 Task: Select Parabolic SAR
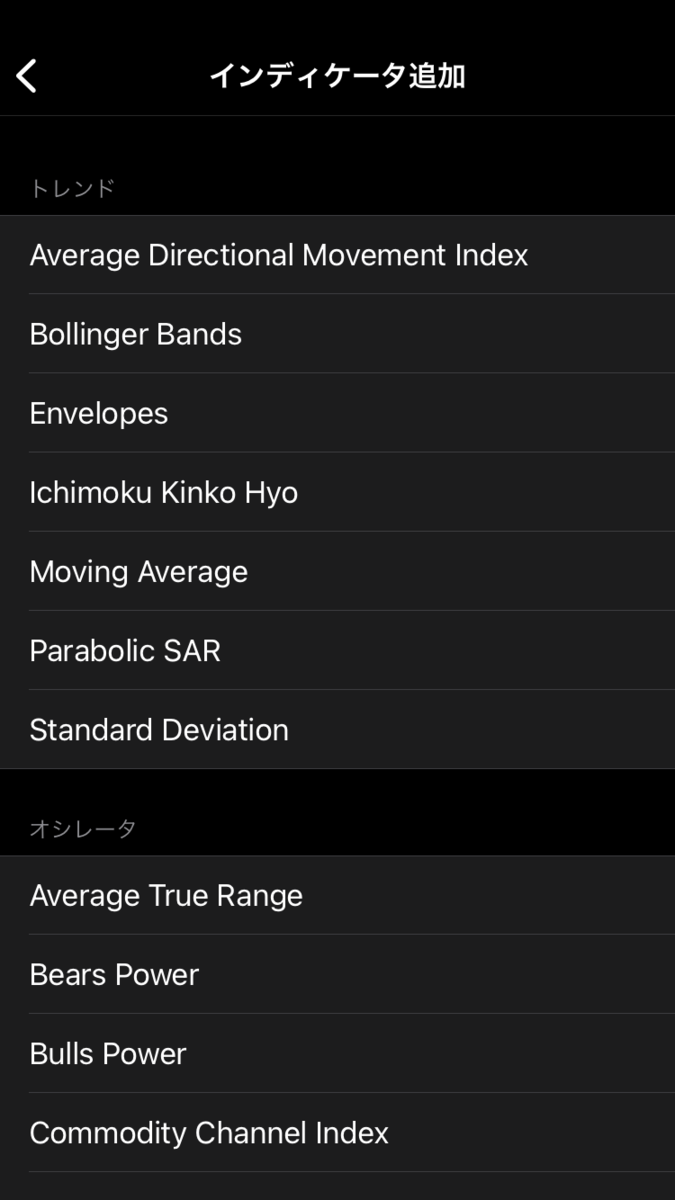[x=125, y=650]
